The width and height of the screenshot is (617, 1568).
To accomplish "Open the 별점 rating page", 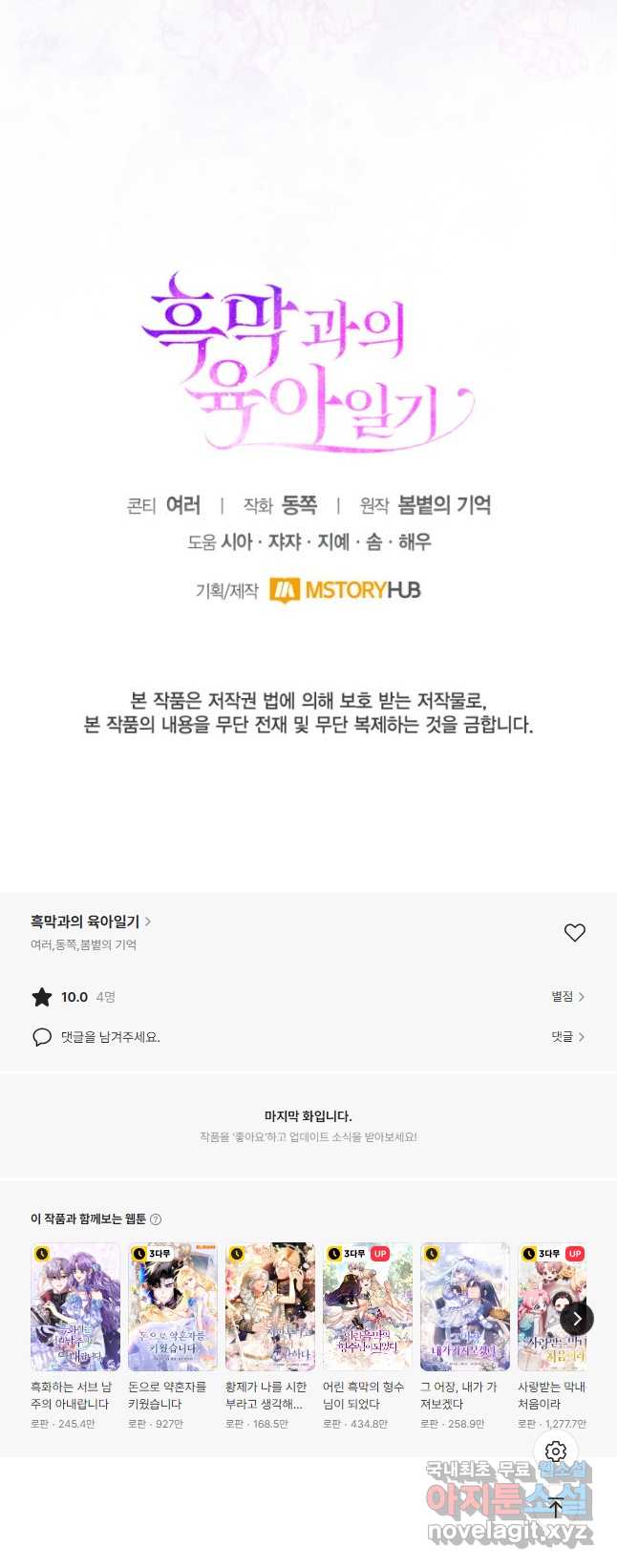I will (567, 996).
